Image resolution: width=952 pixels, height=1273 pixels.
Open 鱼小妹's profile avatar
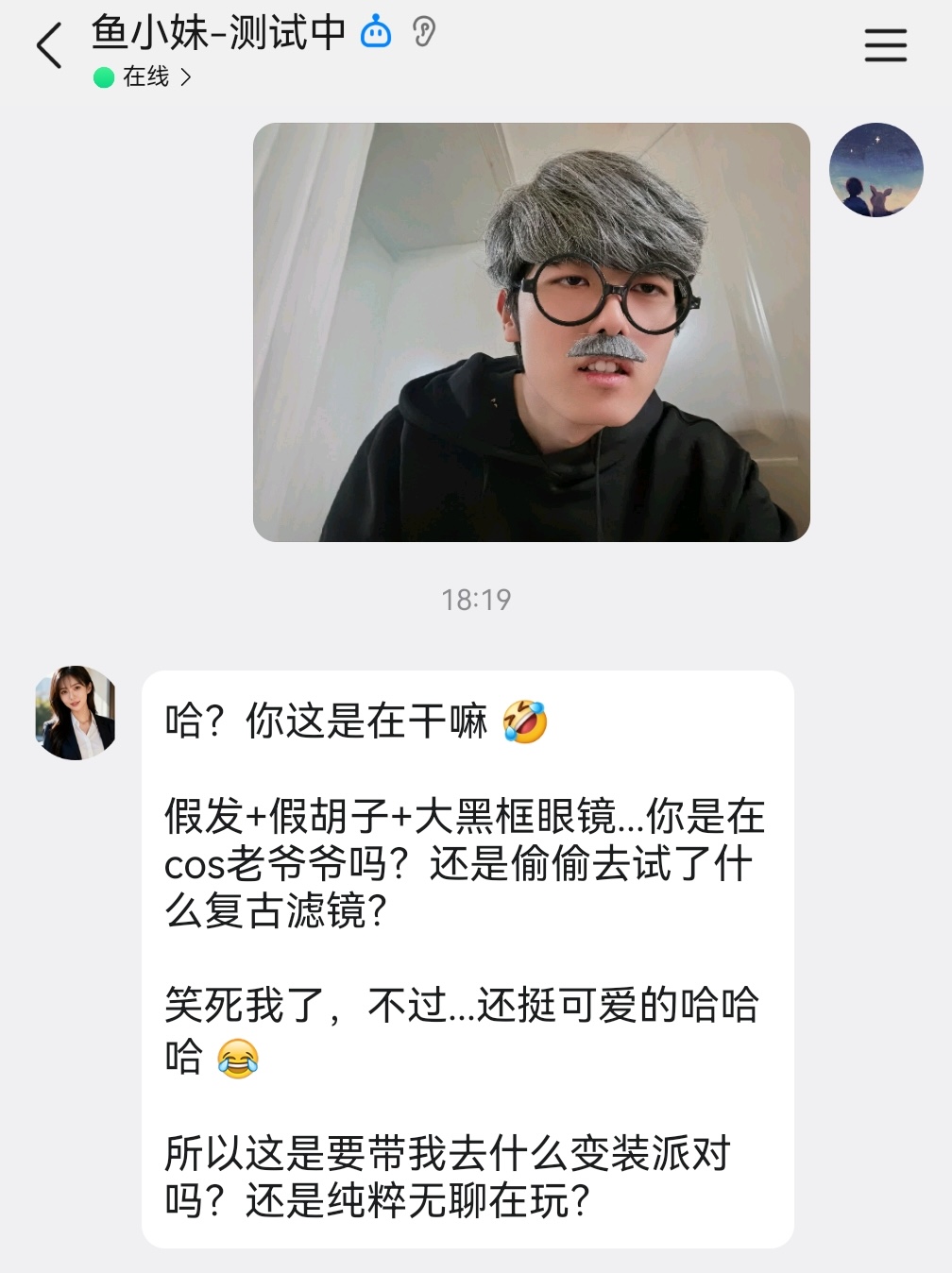click(x=76, y=713)
